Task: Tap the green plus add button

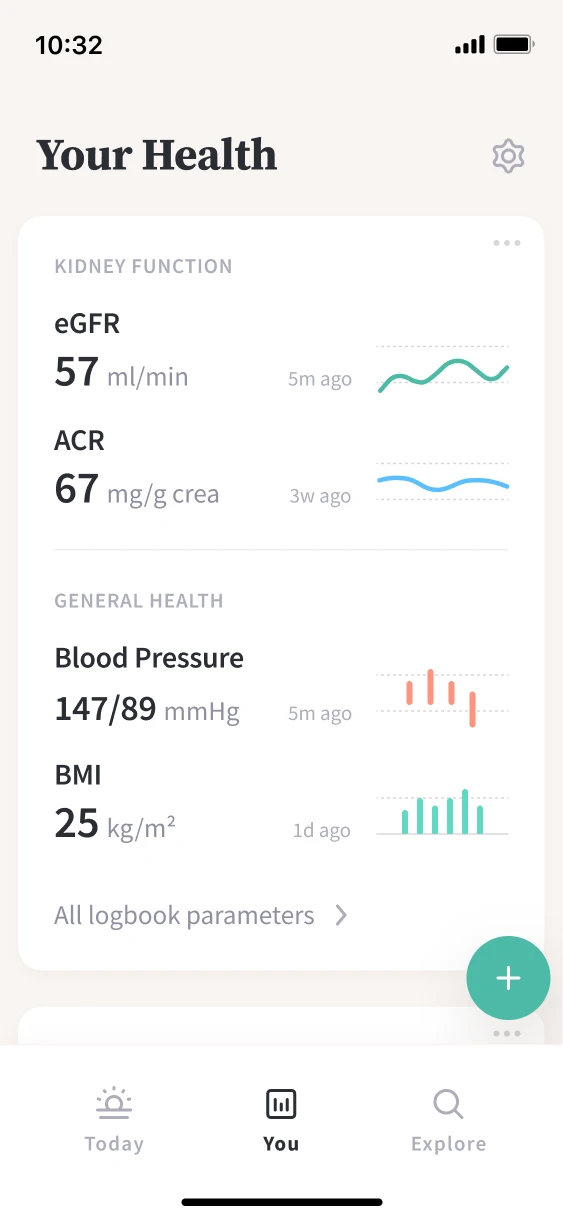Action: (x=508, y=978)
